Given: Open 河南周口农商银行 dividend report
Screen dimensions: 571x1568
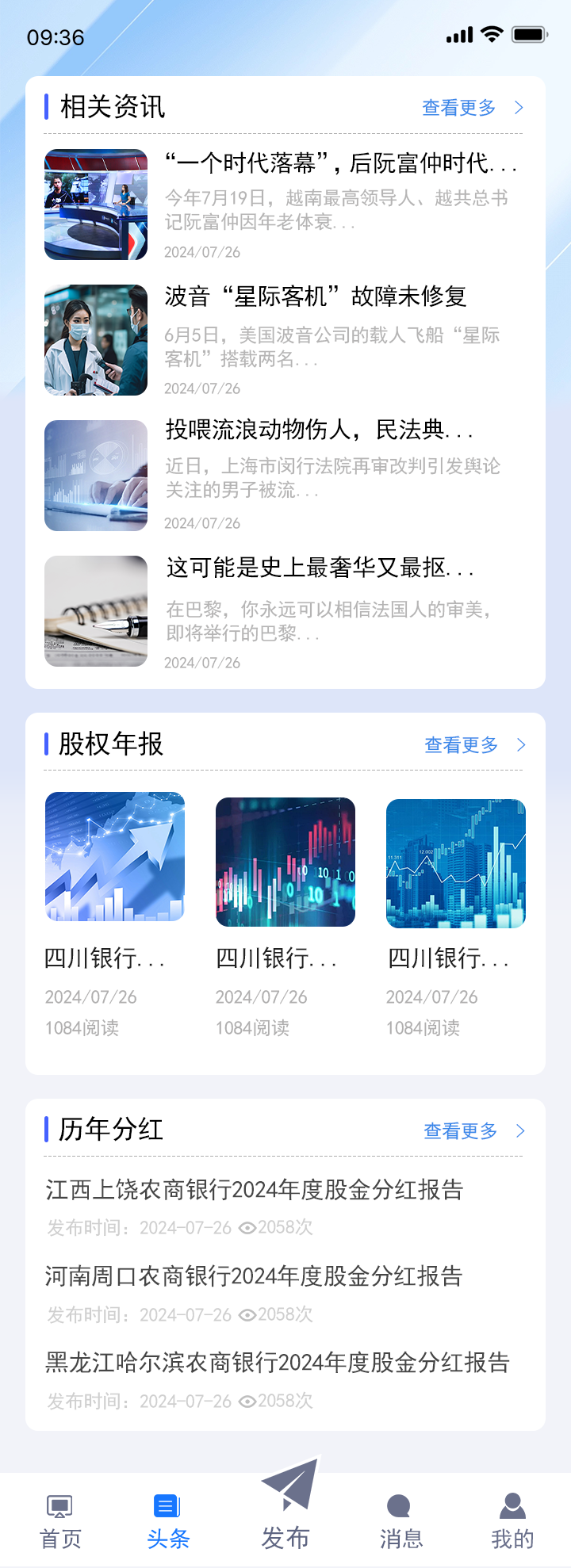Looking at the screenshot, I should (x=254, y=1276).
